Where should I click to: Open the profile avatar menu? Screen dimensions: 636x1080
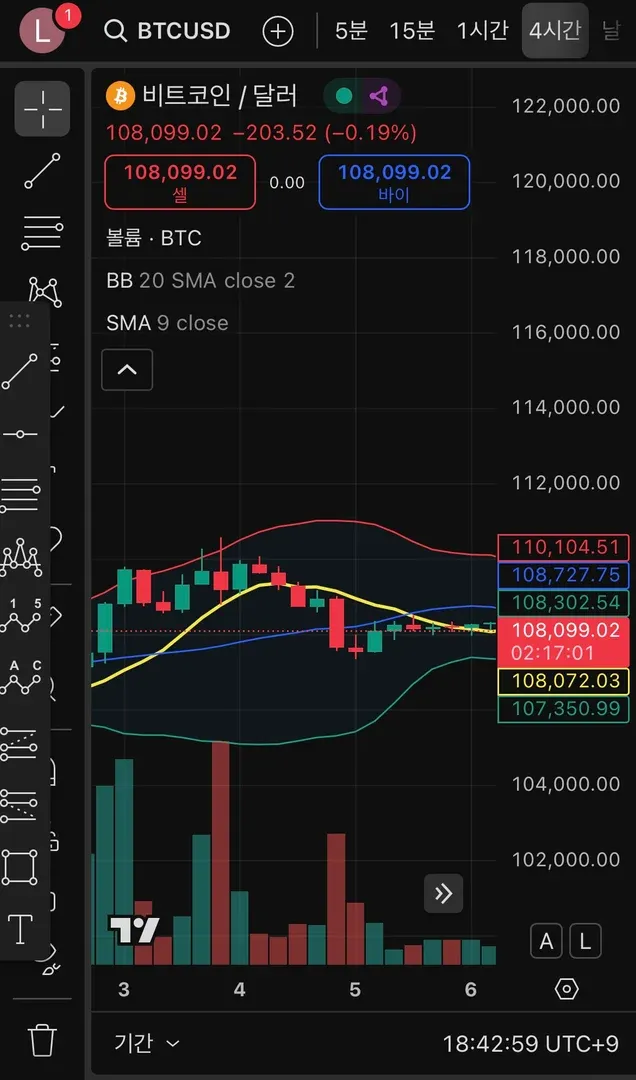(41, 30)
